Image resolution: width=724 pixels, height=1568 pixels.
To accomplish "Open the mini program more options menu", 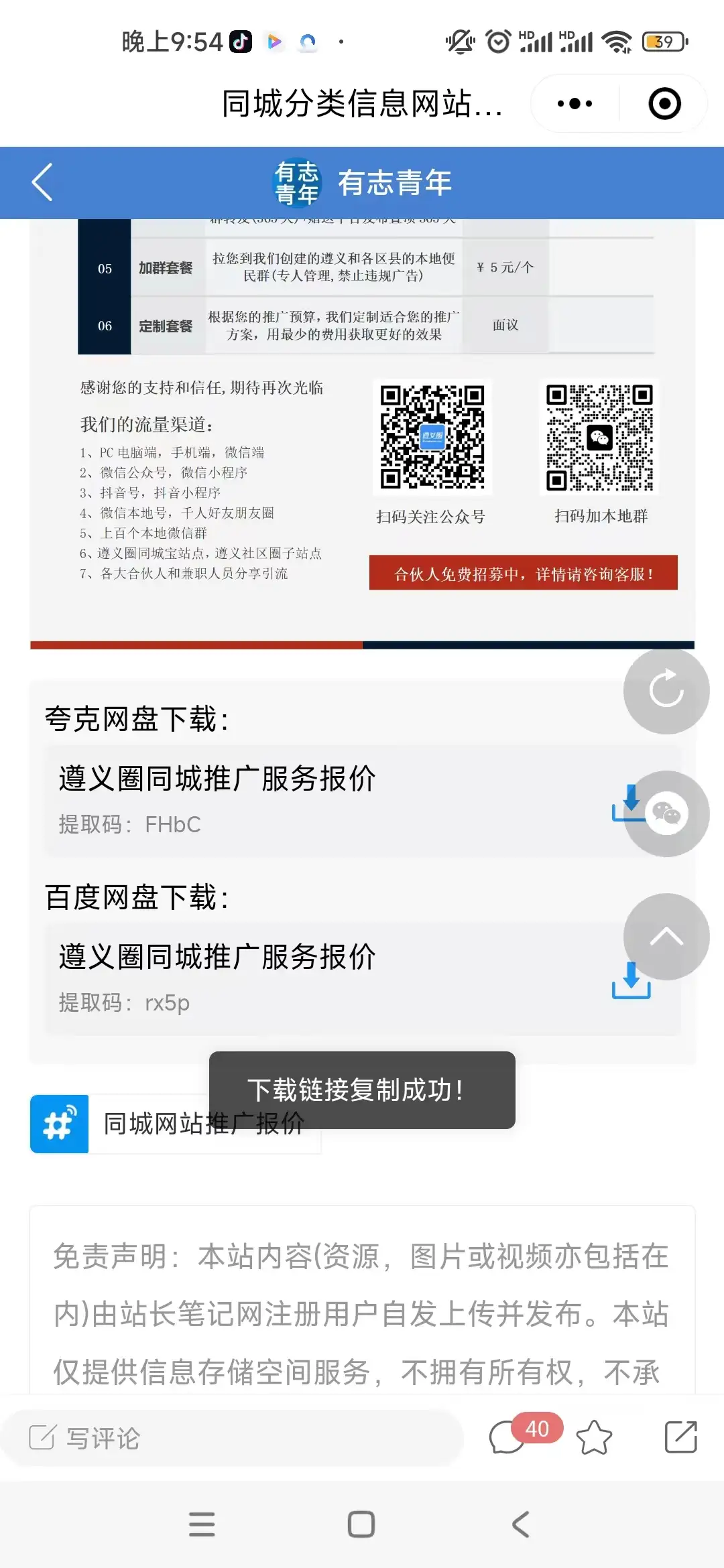I will click(x=575, y=104).
